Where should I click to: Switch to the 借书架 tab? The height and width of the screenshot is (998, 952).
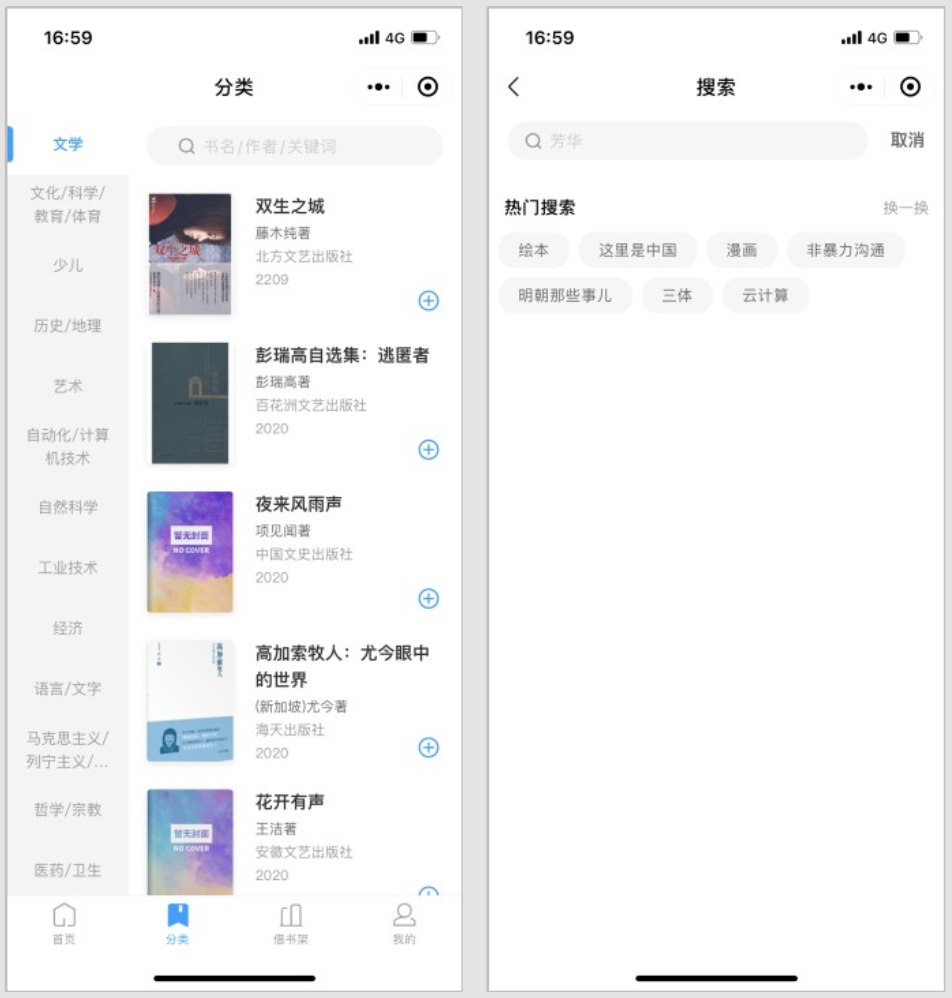(291, 924)
